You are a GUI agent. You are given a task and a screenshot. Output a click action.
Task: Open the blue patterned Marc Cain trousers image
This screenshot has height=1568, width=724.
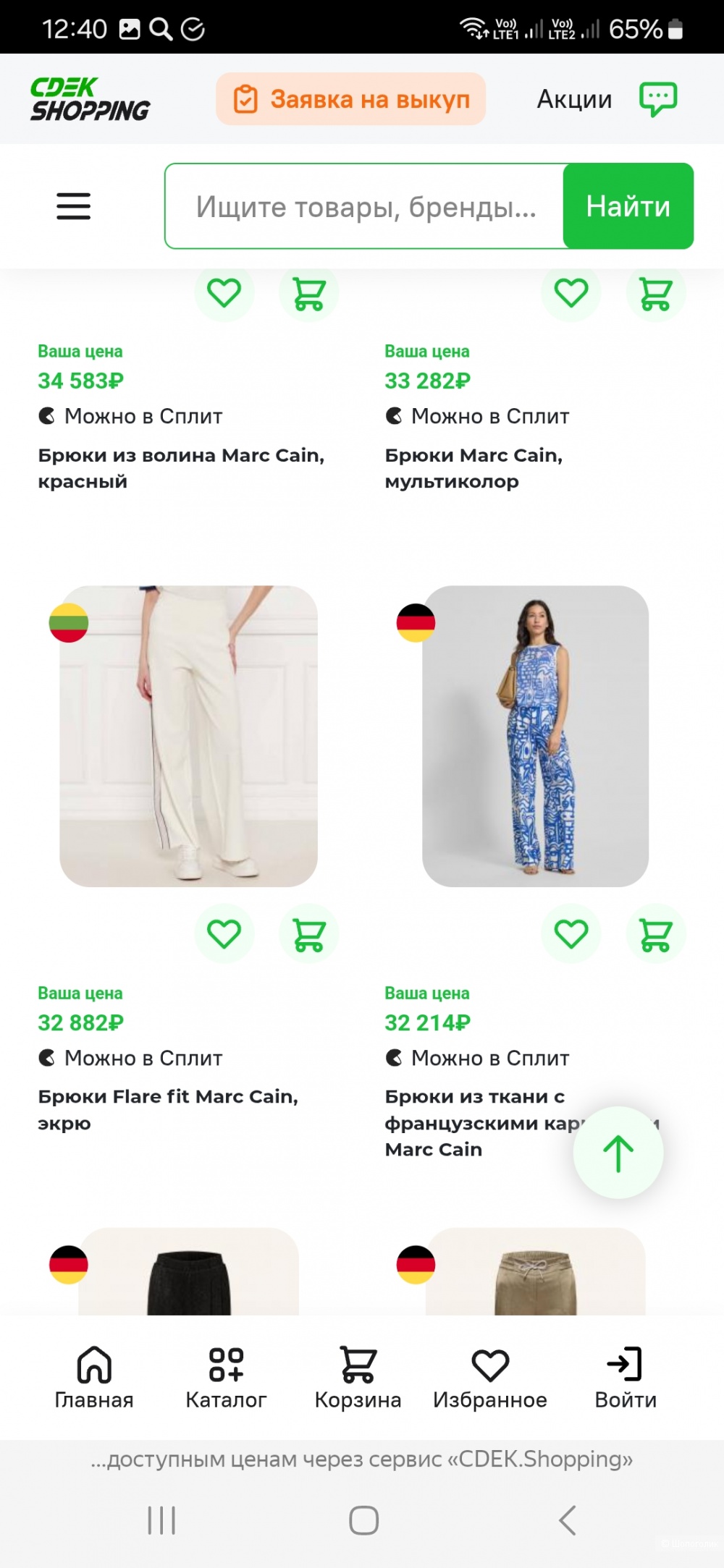coord(536,736)
